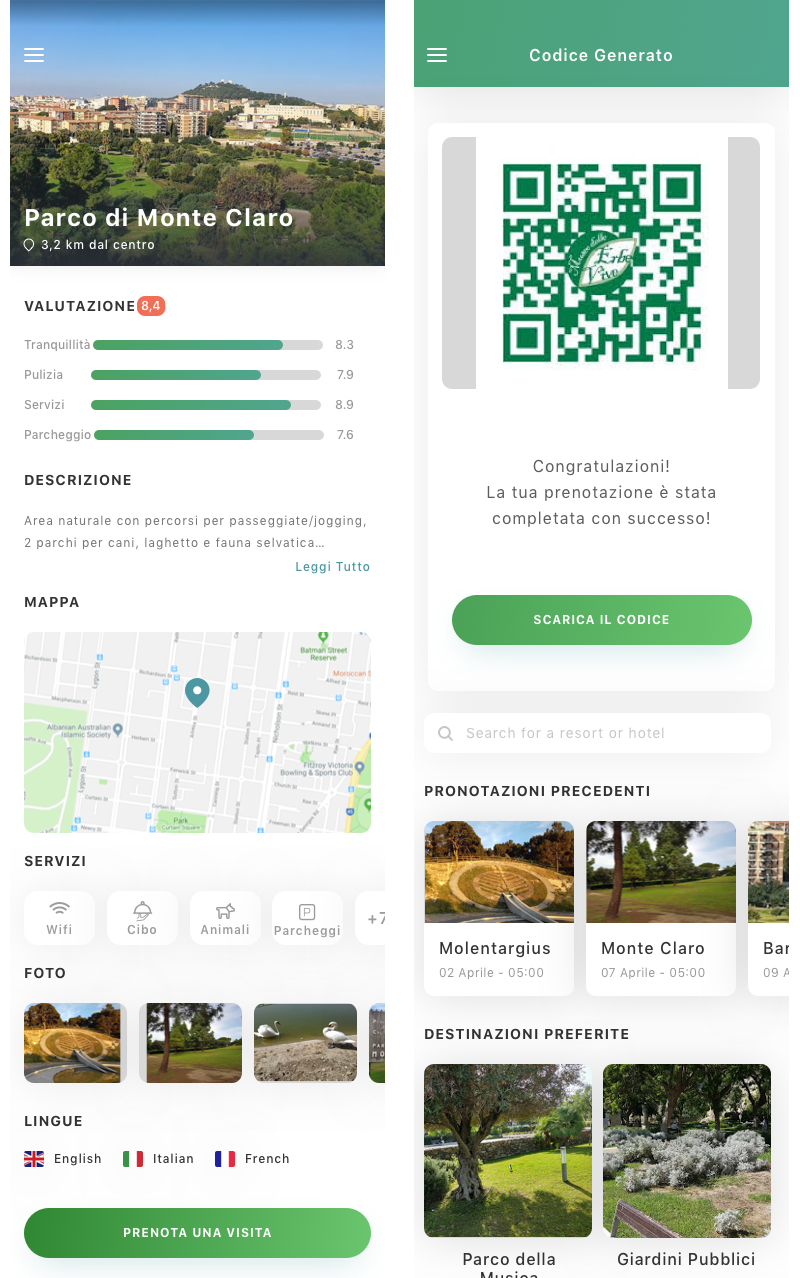
Task: Choose English language
Action: pos(63,1159)
